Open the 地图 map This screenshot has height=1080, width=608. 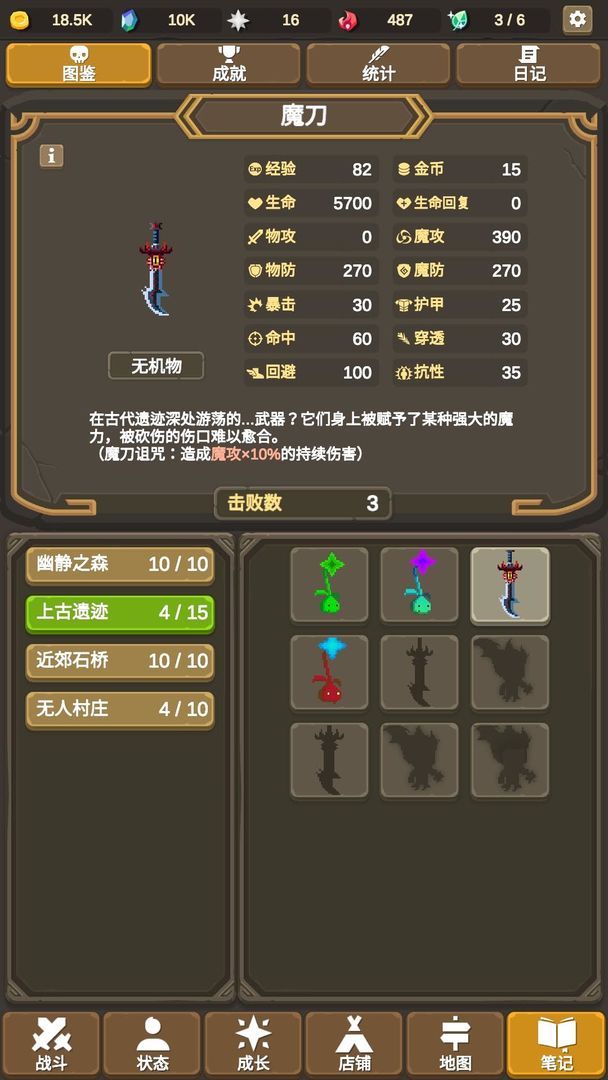pyautogui.click(x=455, y=1044)
